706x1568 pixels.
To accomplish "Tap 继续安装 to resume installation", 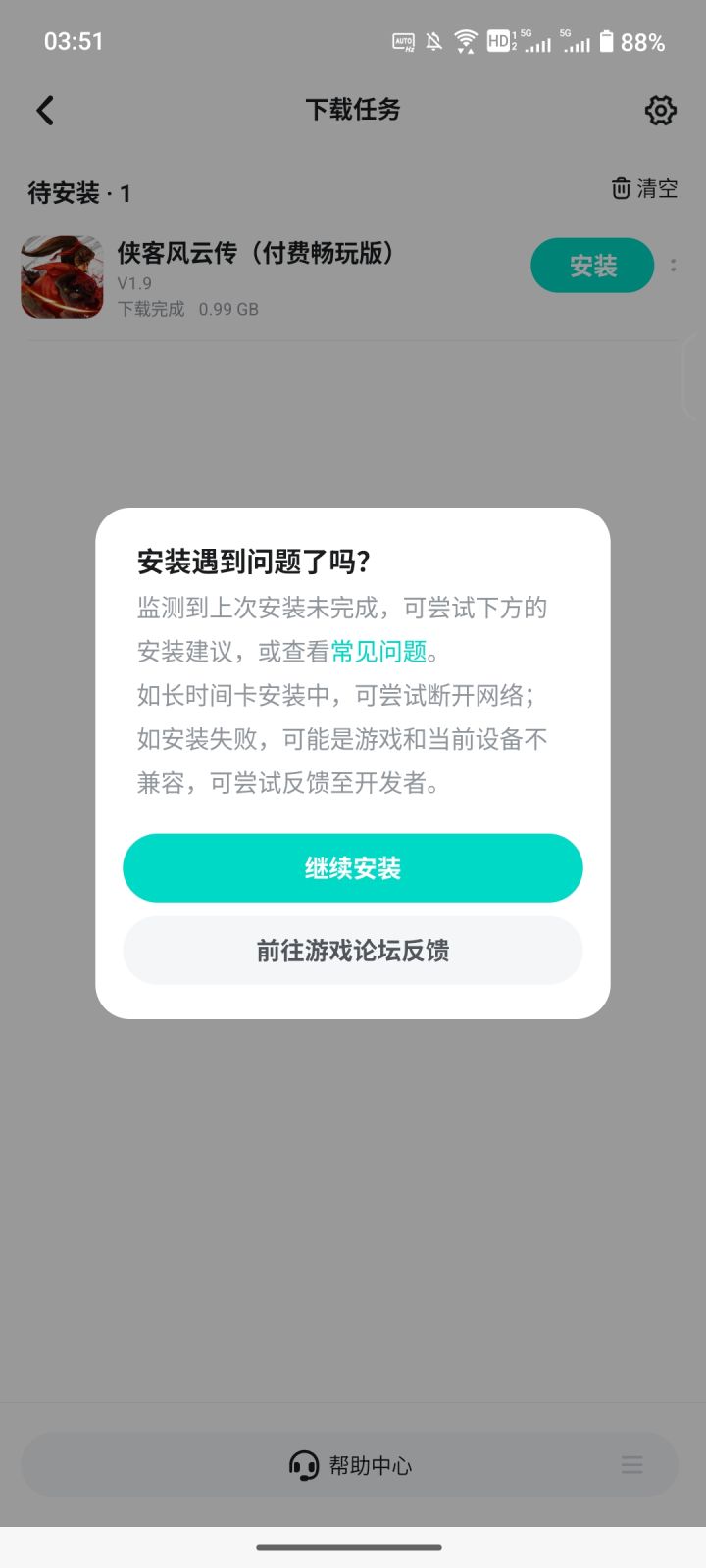I will [x=352, y=867].
